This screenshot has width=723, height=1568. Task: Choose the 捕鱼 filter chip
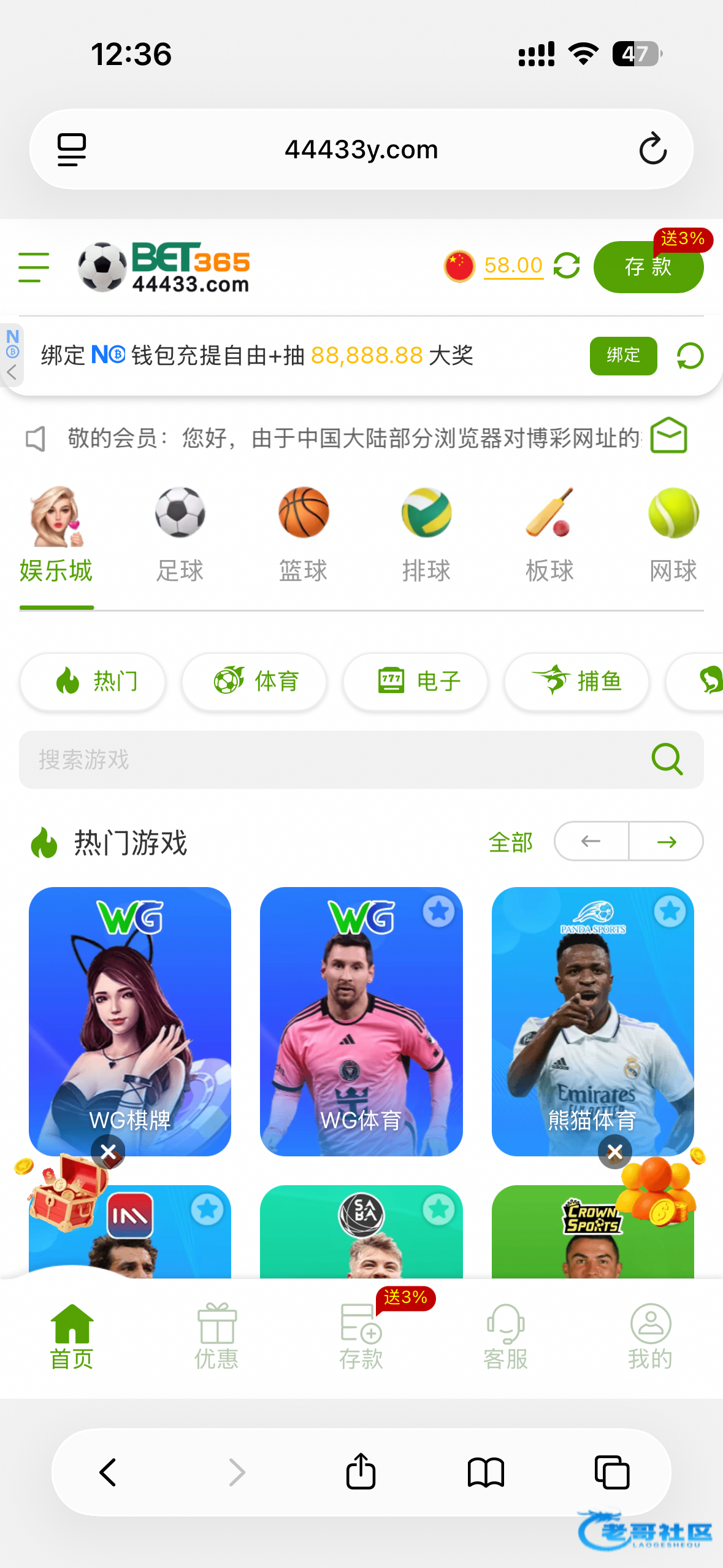coord(576,681)
